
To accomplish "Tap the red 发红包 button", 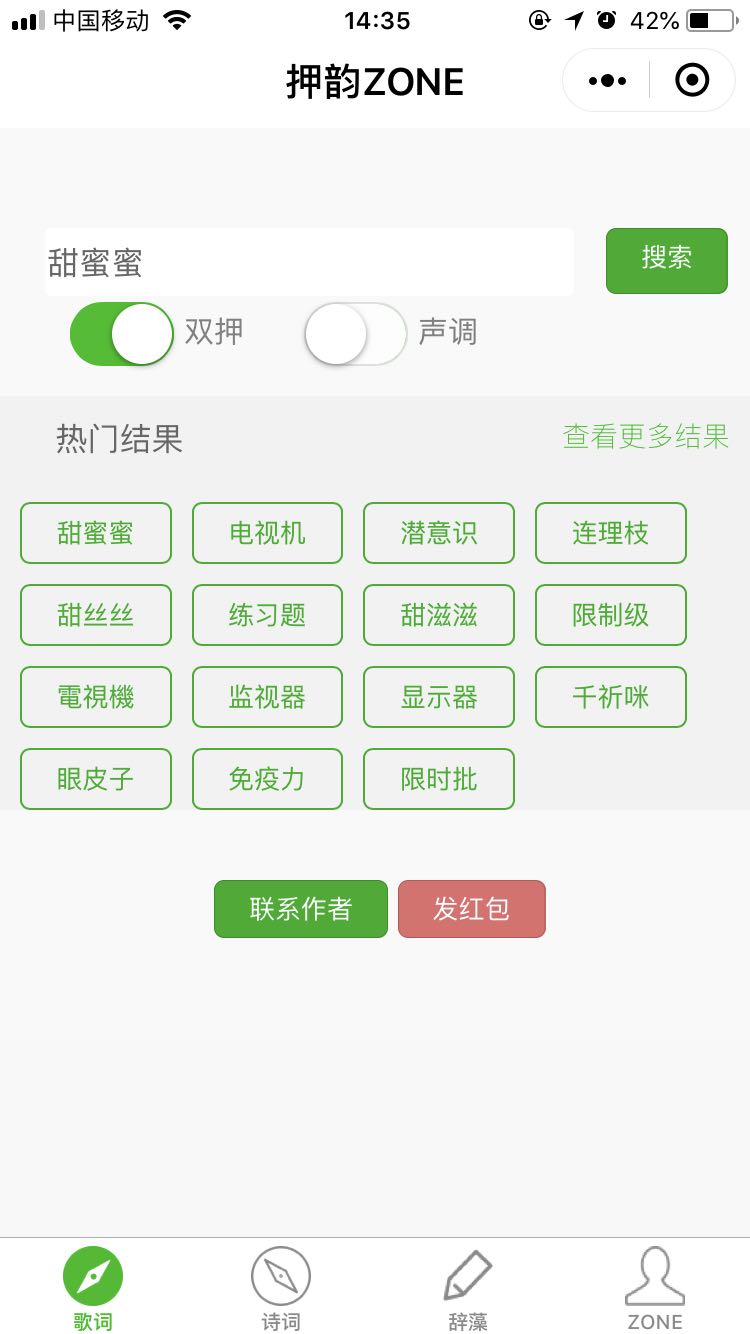I will pyautogui.click(x=472, y=909).
